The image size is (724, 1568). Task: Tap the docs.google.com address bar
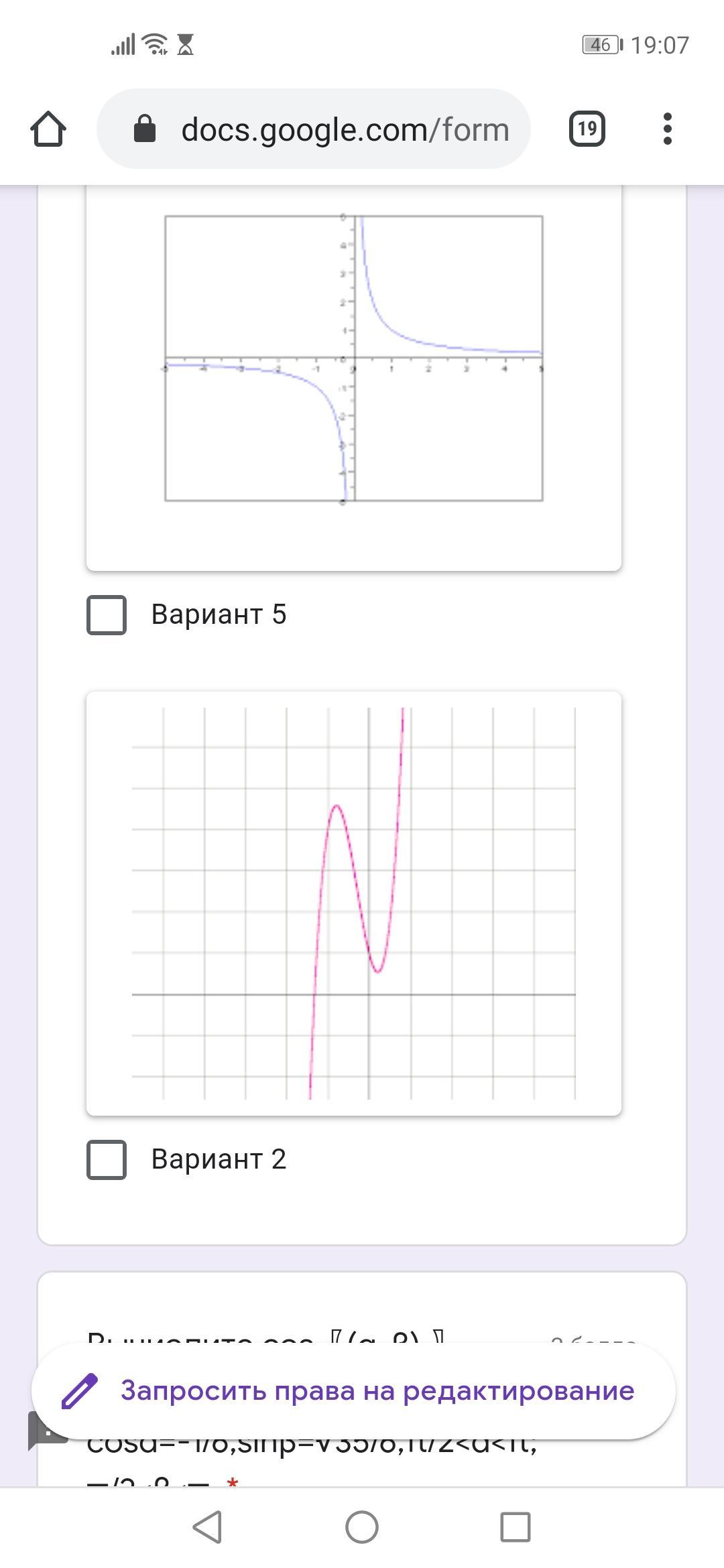tap(314, 129)
